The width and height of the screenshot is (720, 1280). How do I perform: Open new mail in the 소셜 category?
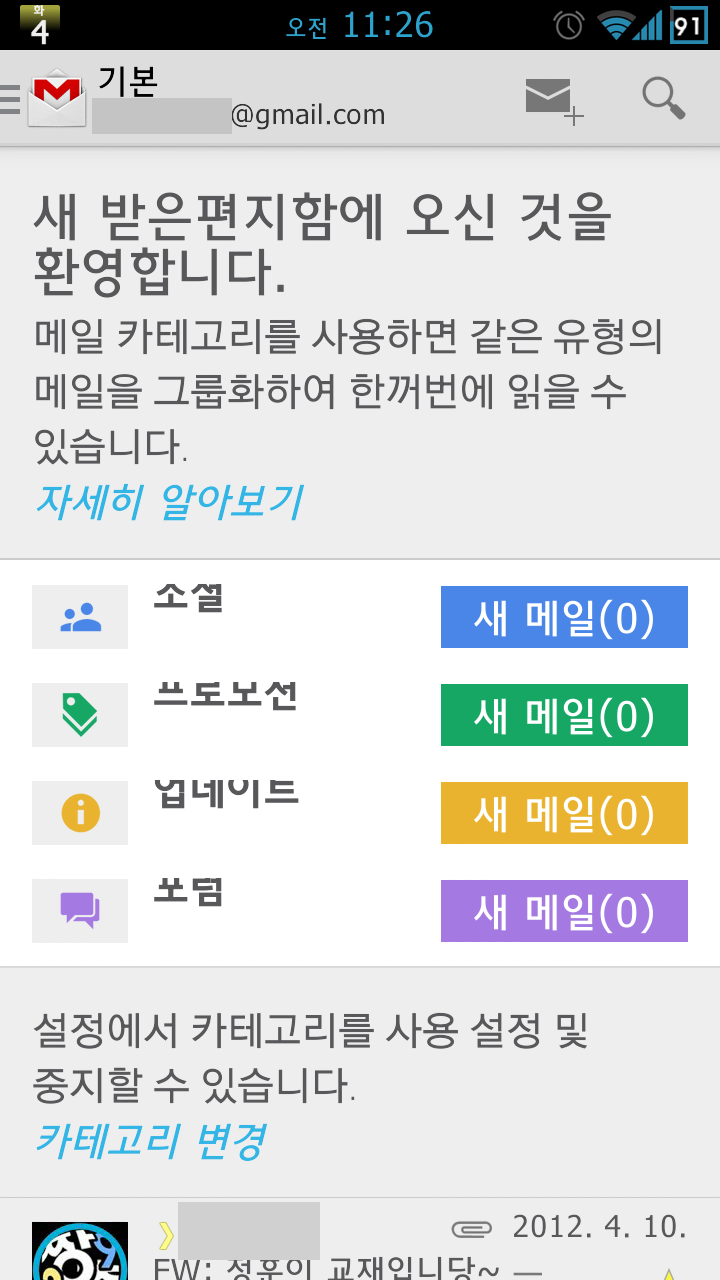click(x=564, y=618)
